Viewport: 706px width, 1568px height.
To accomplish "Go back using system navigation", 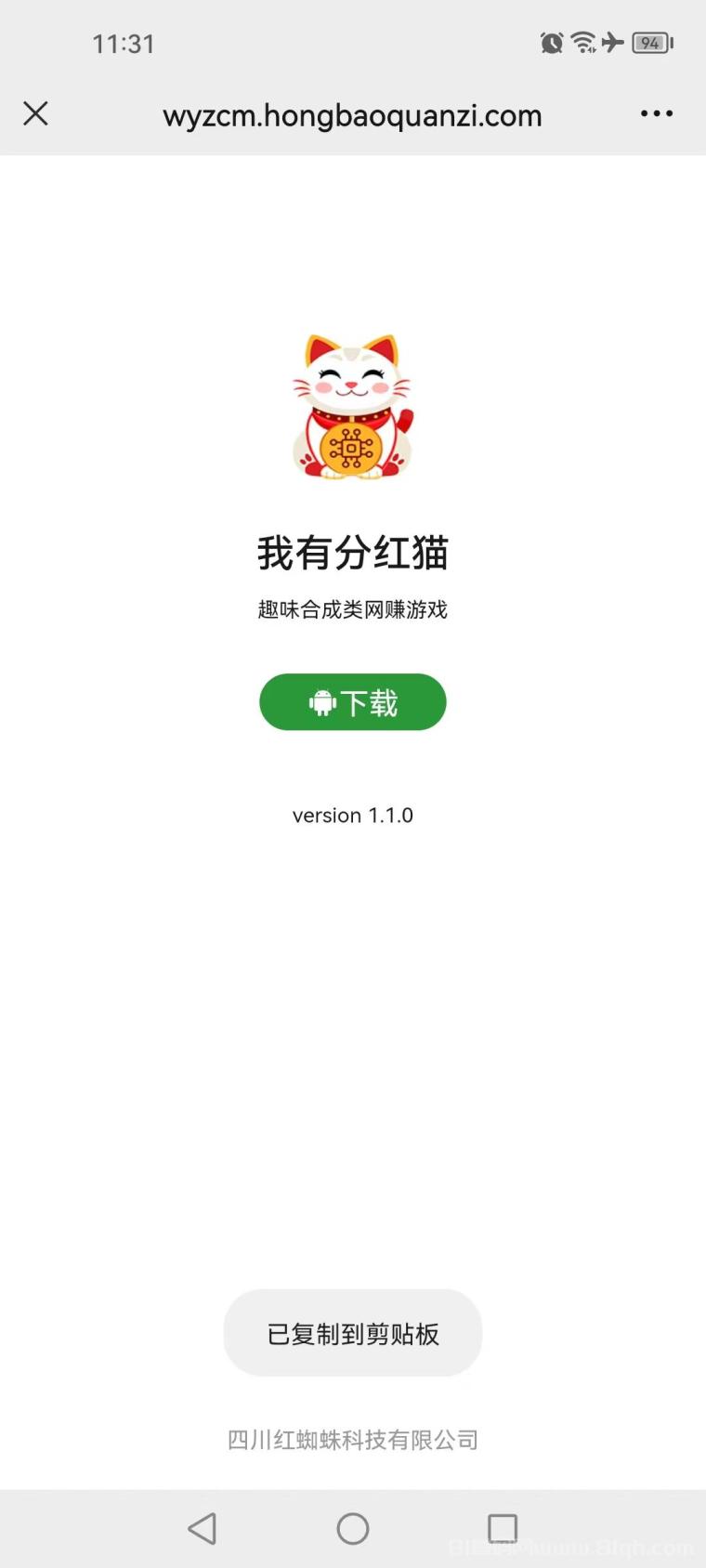I will (x=203, y=1528).
